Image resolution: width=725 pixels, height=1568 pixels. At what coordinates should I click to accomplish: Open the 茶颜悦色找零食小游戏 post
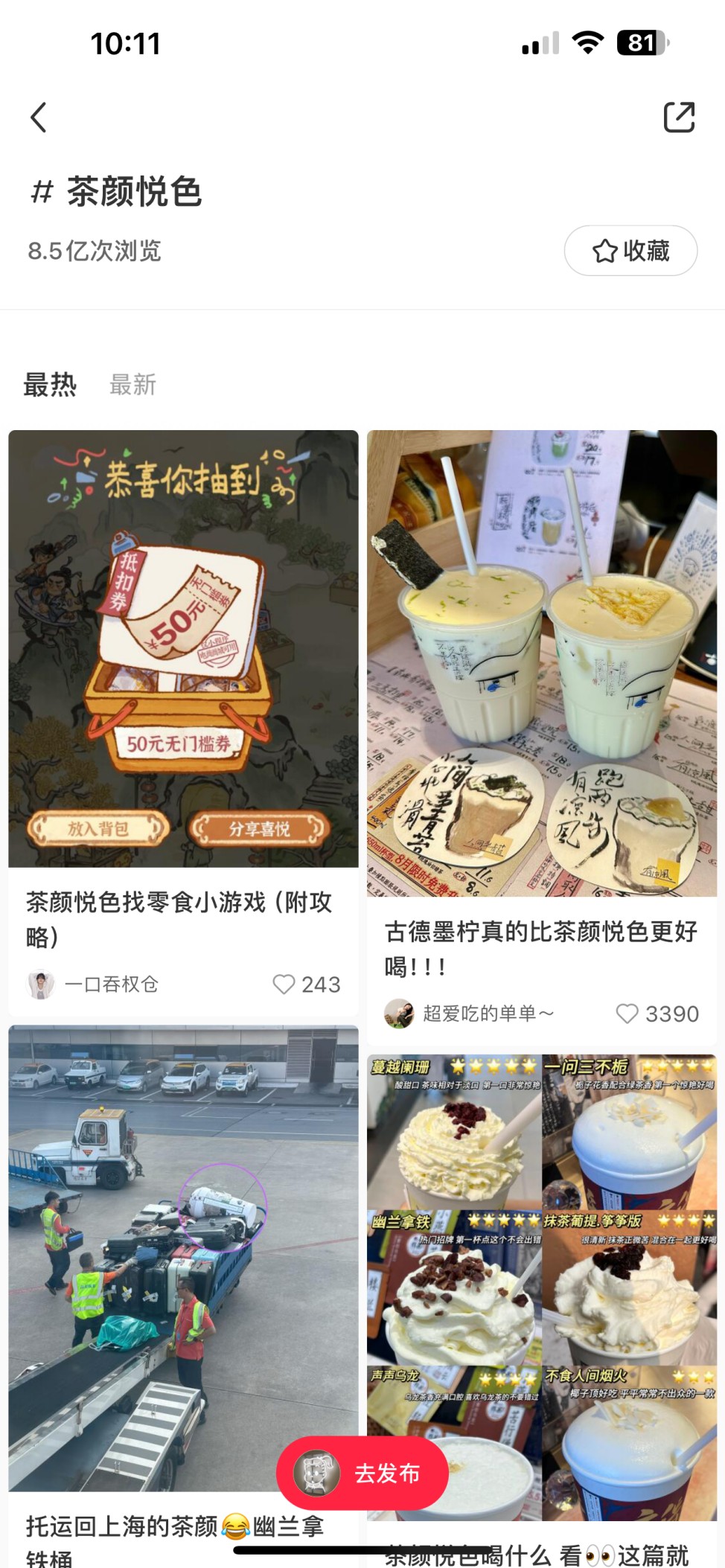click(x=183, y=649)
